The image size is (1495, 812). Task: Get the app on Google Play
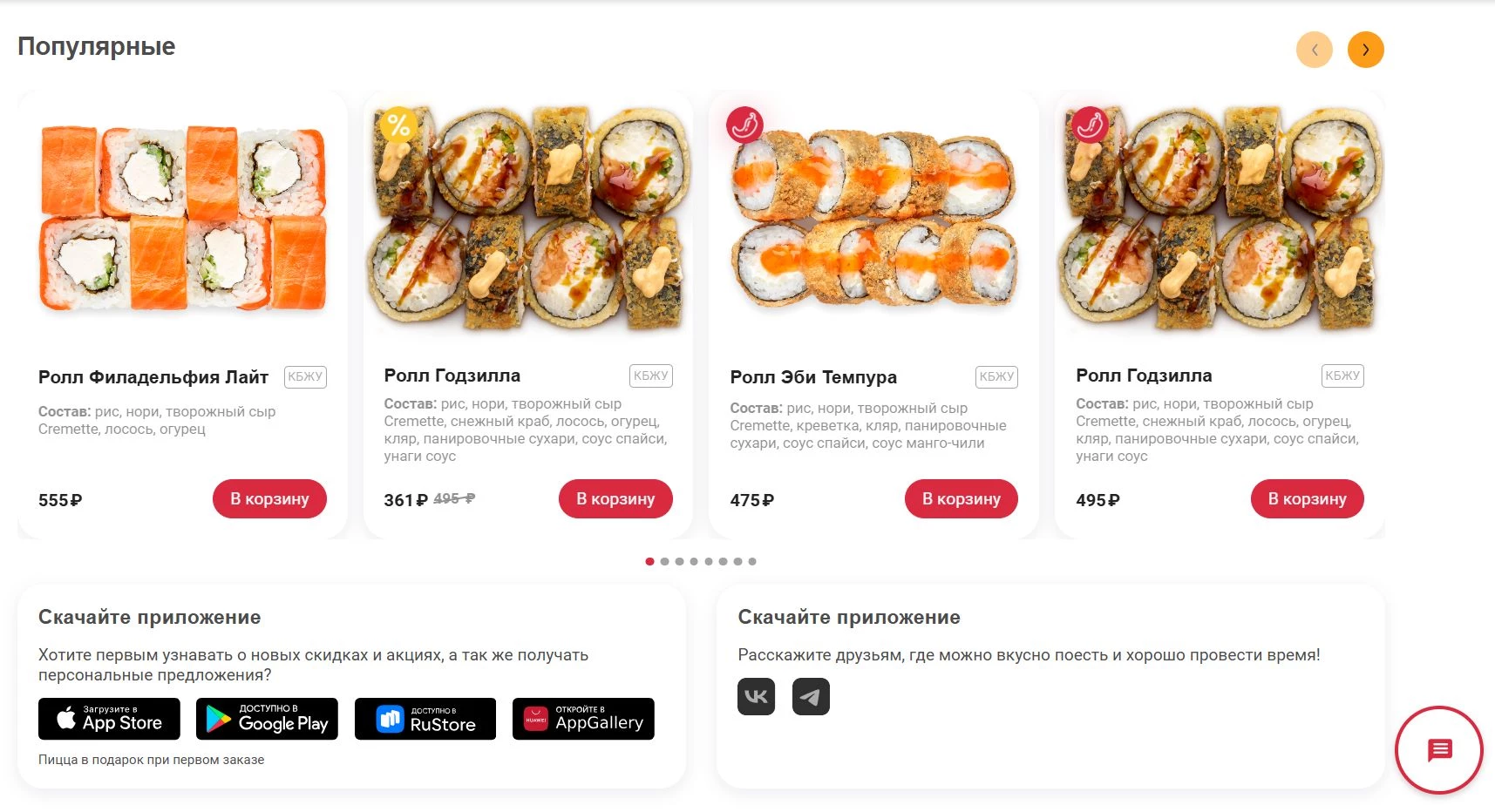point(267,719)
